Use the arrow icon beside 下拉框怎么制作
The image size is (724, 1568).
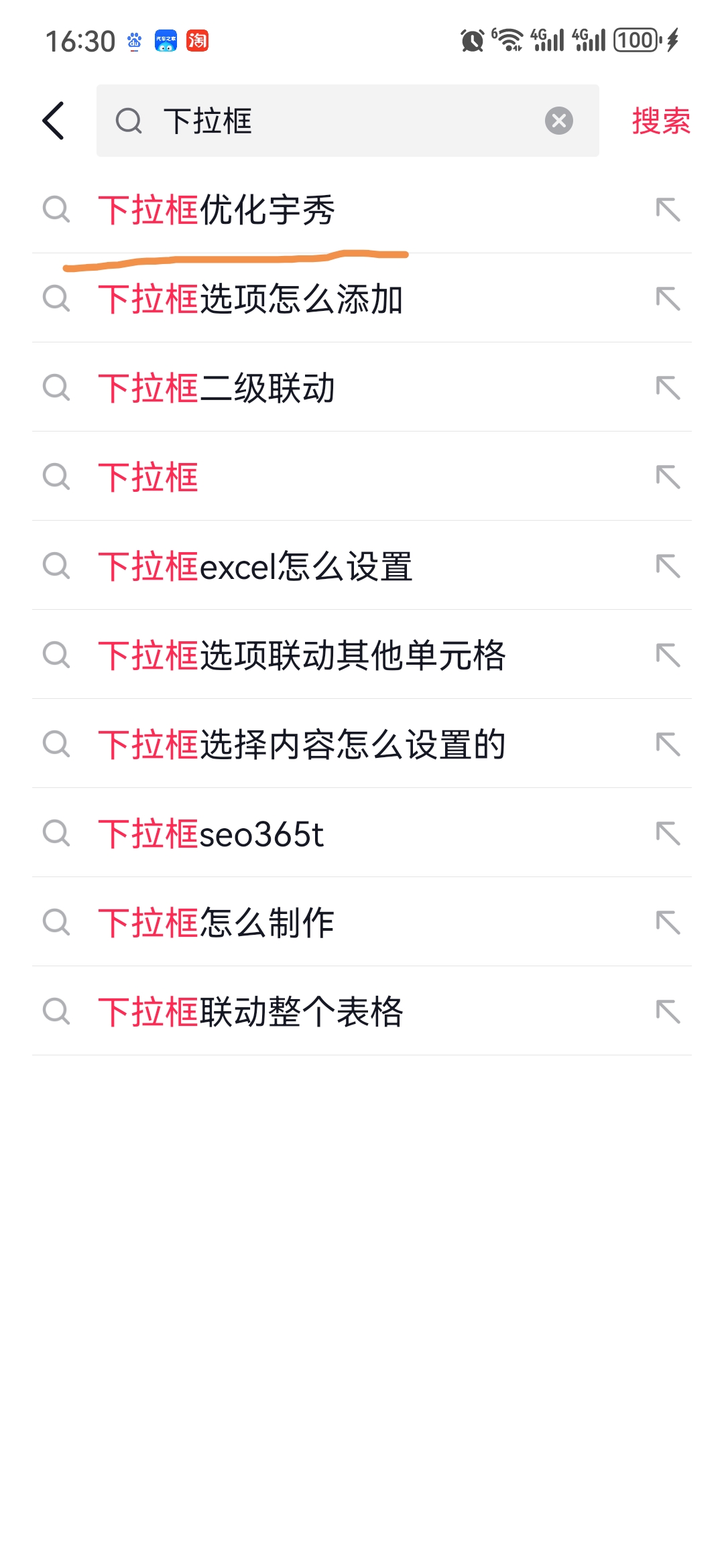[x=668, y=923]
